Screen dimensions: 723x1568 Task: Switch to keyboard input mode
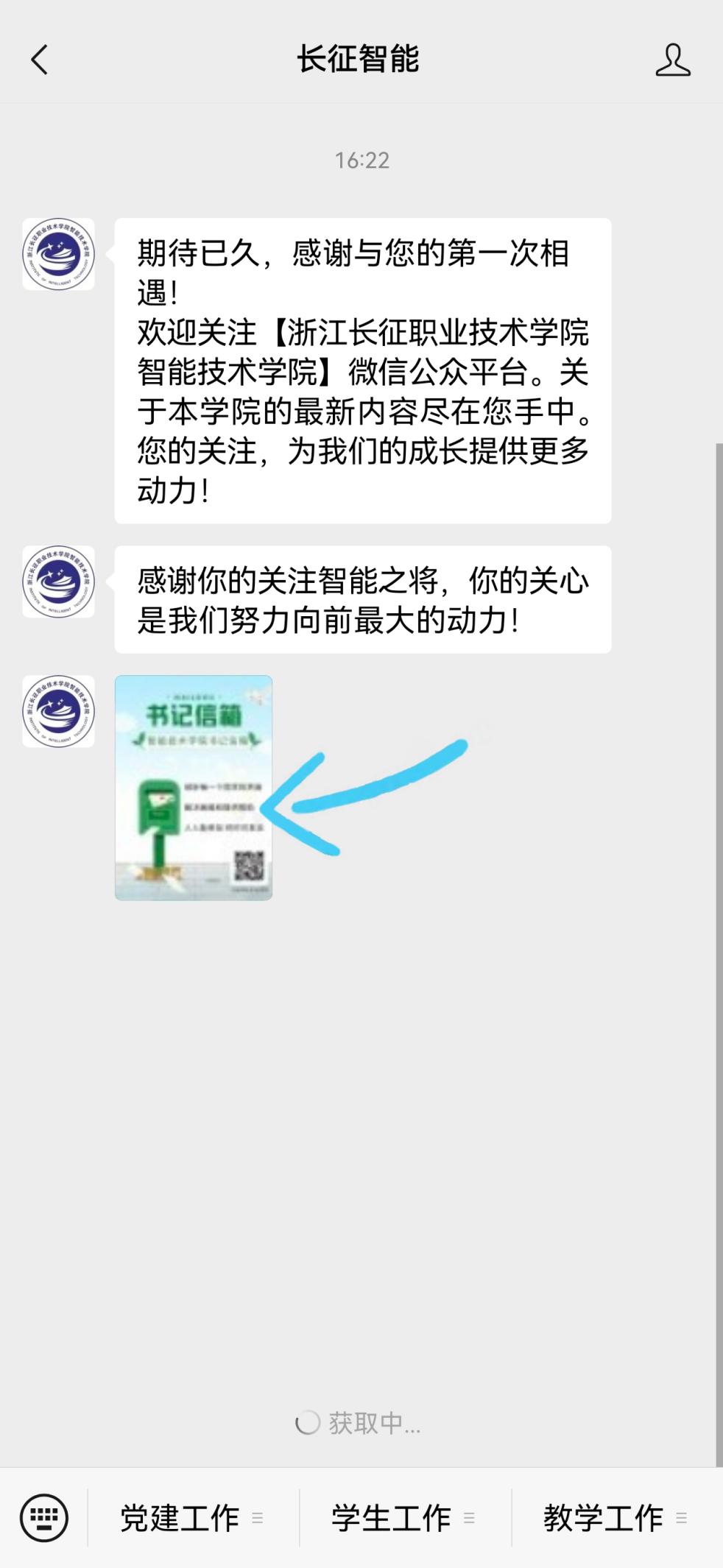click(x=44, y=1517)
